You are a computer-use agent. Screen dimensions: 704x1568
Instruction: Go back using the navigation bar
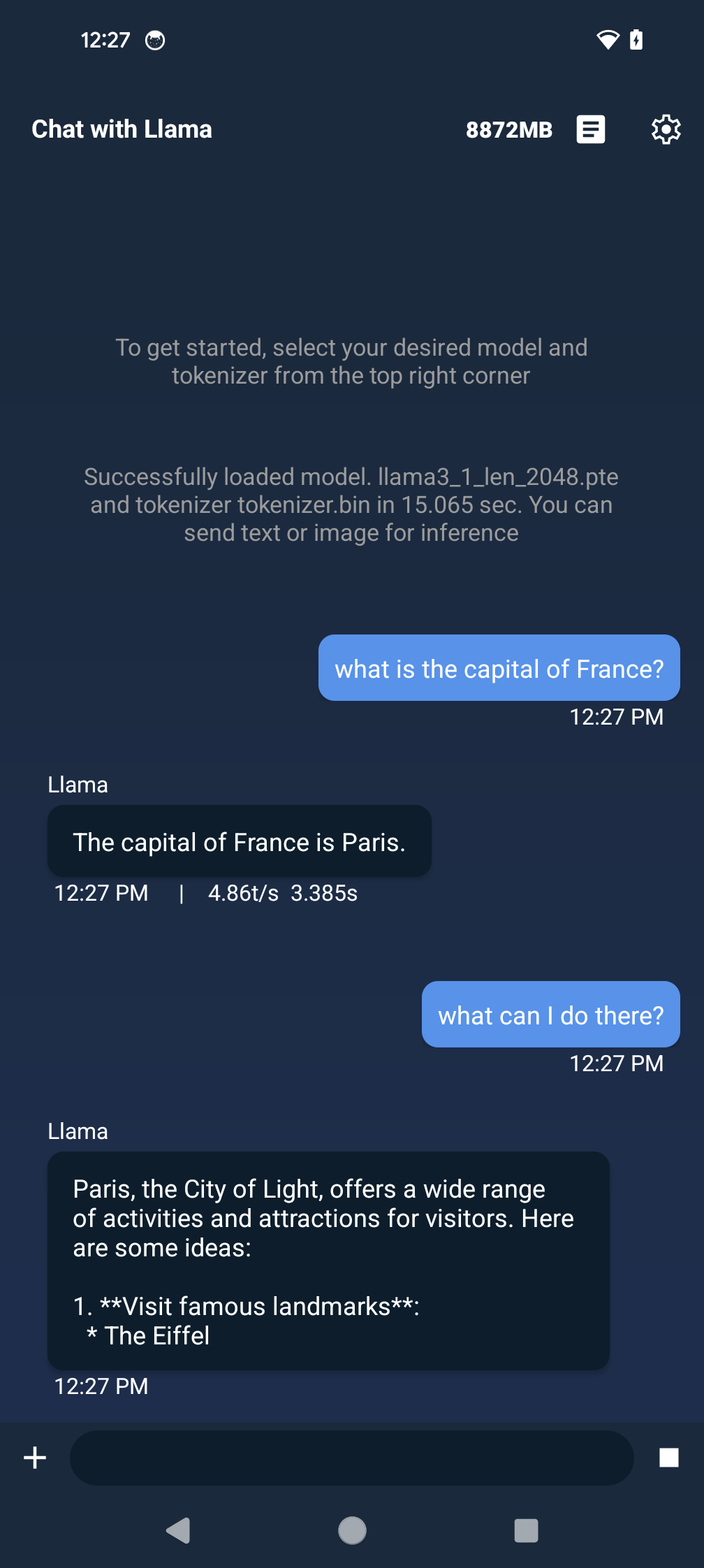click(x=178, y=1530)
